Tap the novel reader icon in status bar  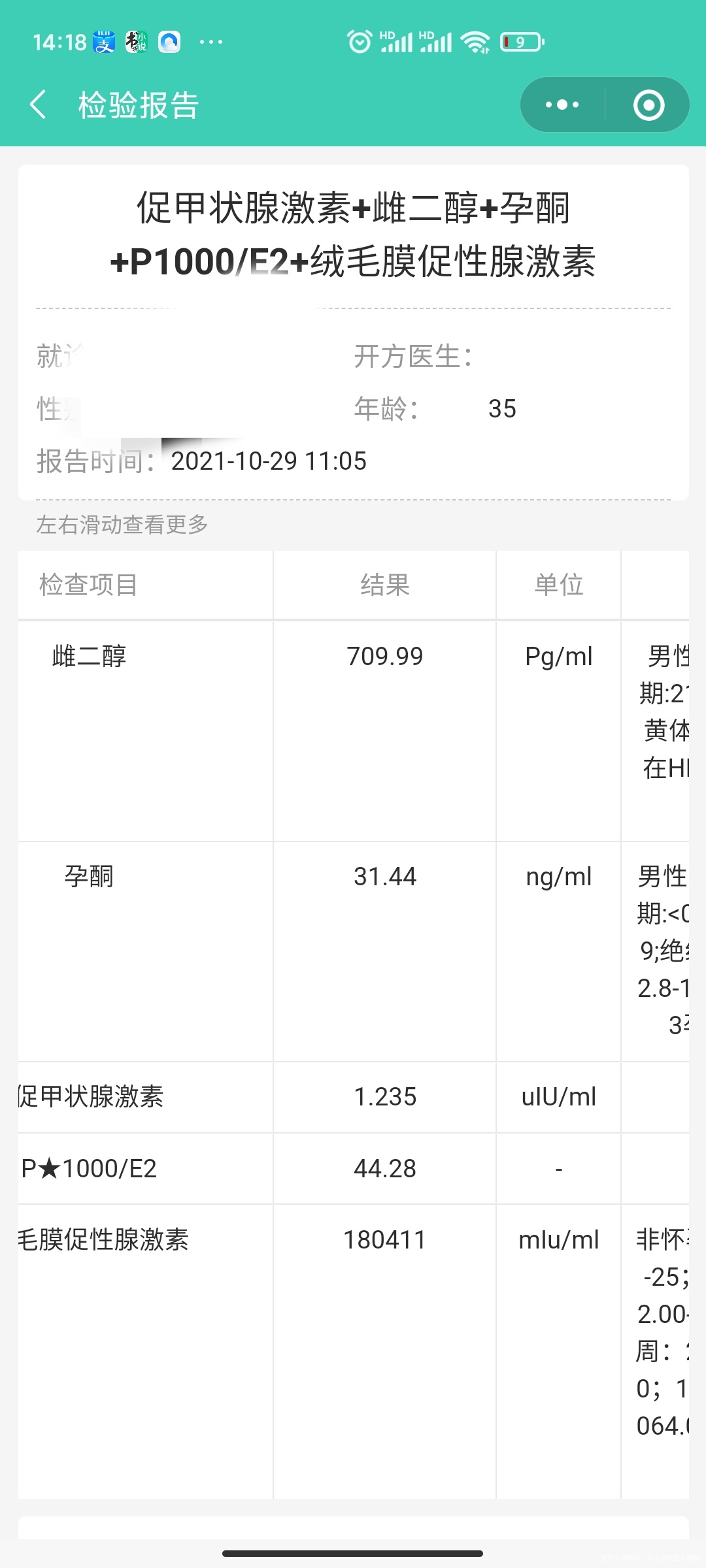coord(135,41)
